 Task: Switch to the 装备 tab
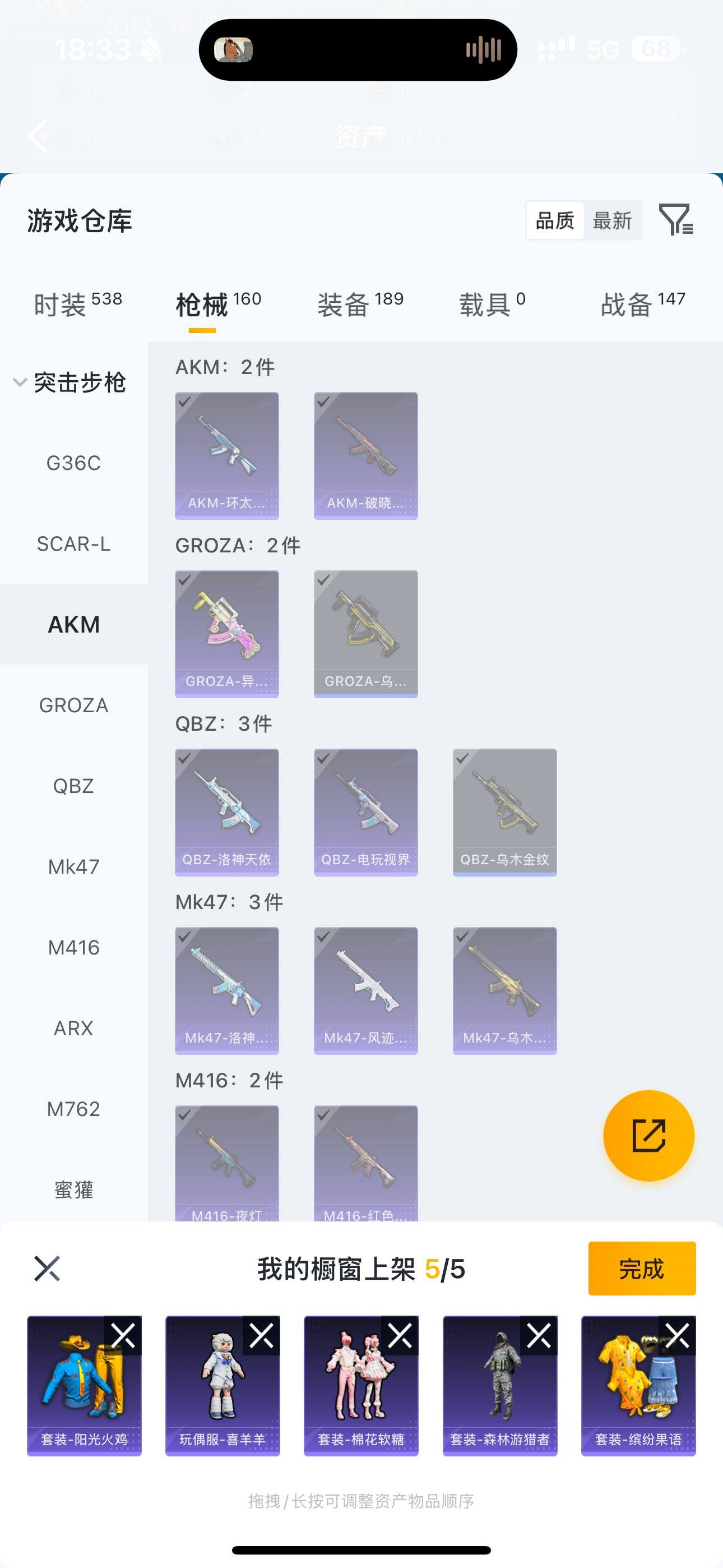(360, 304)
